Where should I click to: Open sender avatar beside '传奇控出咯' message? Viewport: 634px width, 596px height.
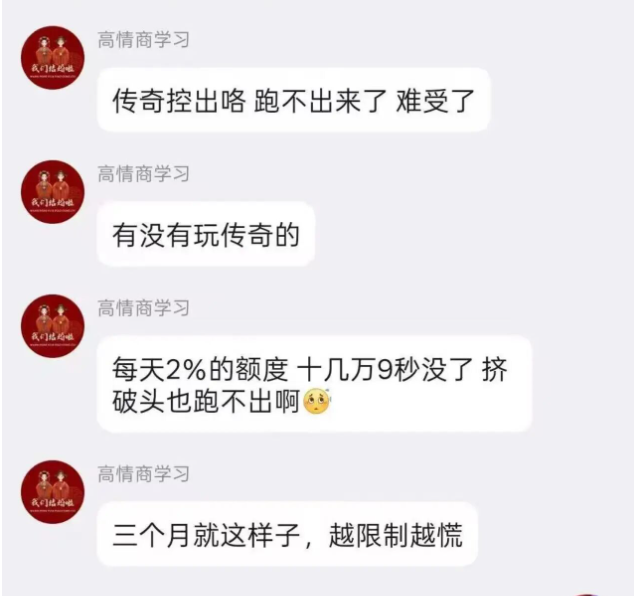(x=53, y=58)
